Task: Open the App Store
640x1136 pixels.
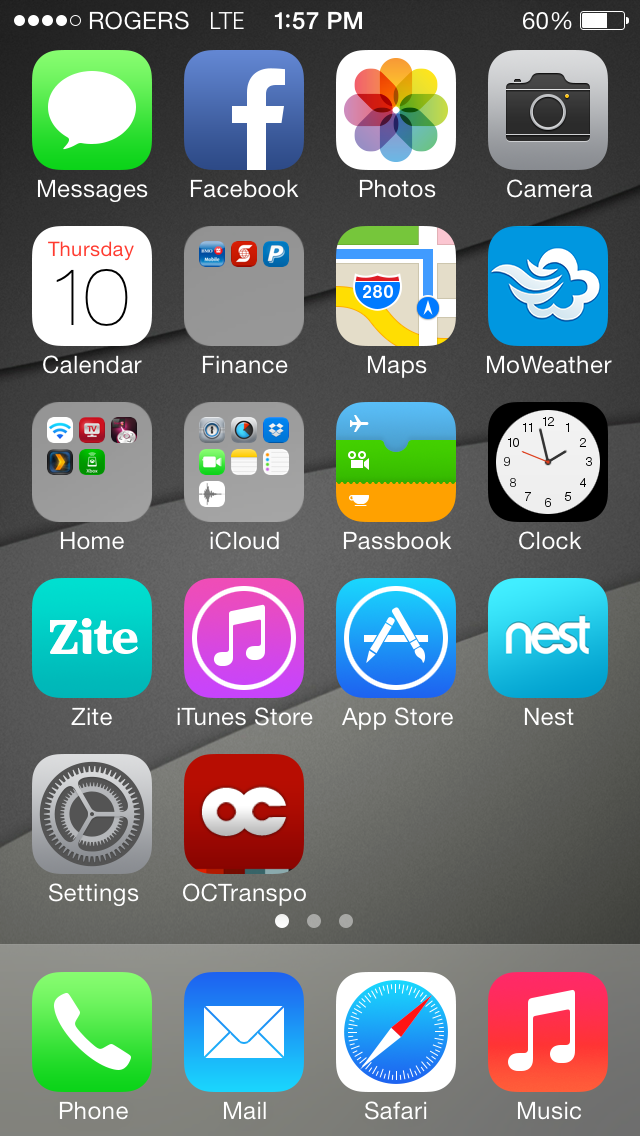Action: coord(396,638)
